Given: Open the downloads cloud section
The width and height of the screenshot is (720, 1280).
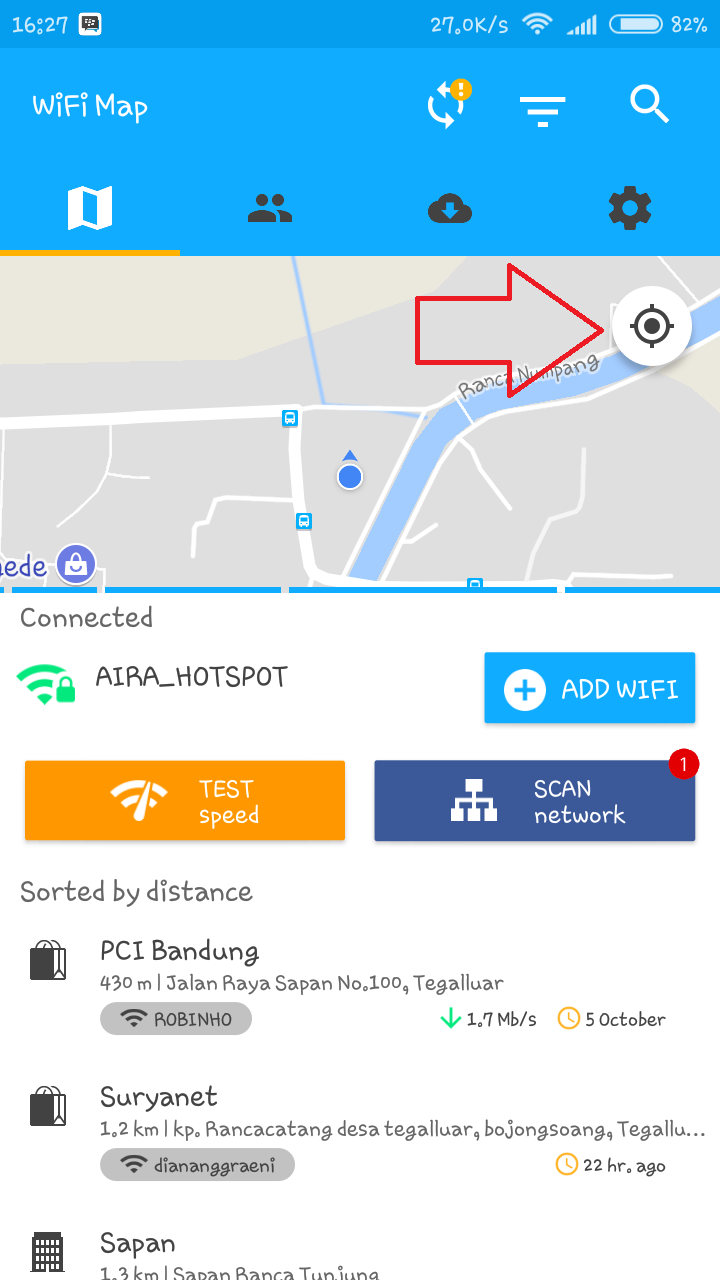Looking at the screenshot, I should click(x=450, y=208).
